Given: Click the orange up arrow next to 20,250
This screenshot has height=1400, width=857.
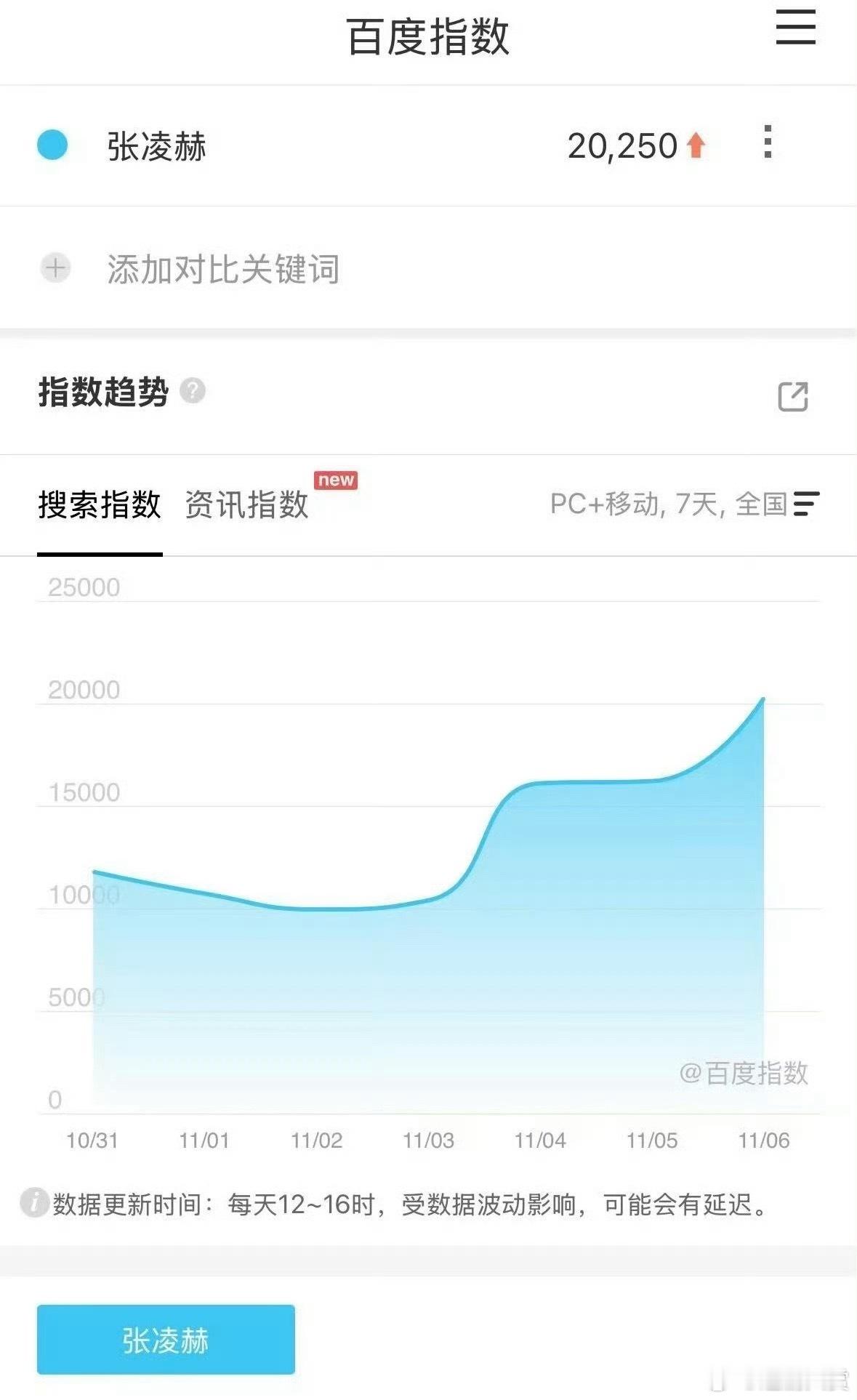Looking at the screenshot, I should (x=696, y=145).
